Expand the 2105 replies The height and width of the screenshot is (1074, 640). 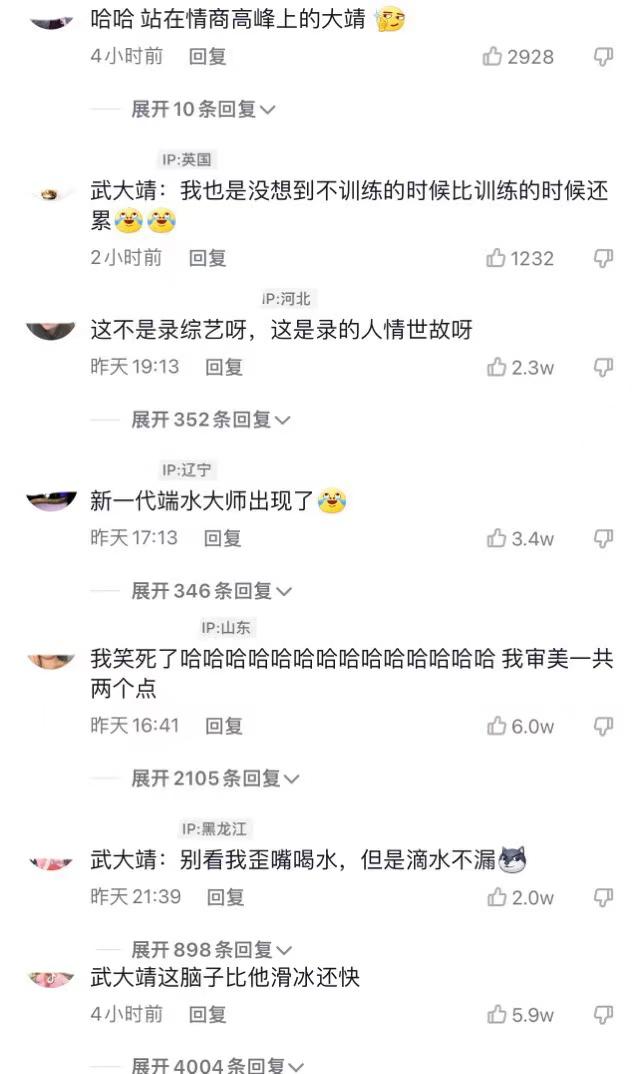point(215,779)
